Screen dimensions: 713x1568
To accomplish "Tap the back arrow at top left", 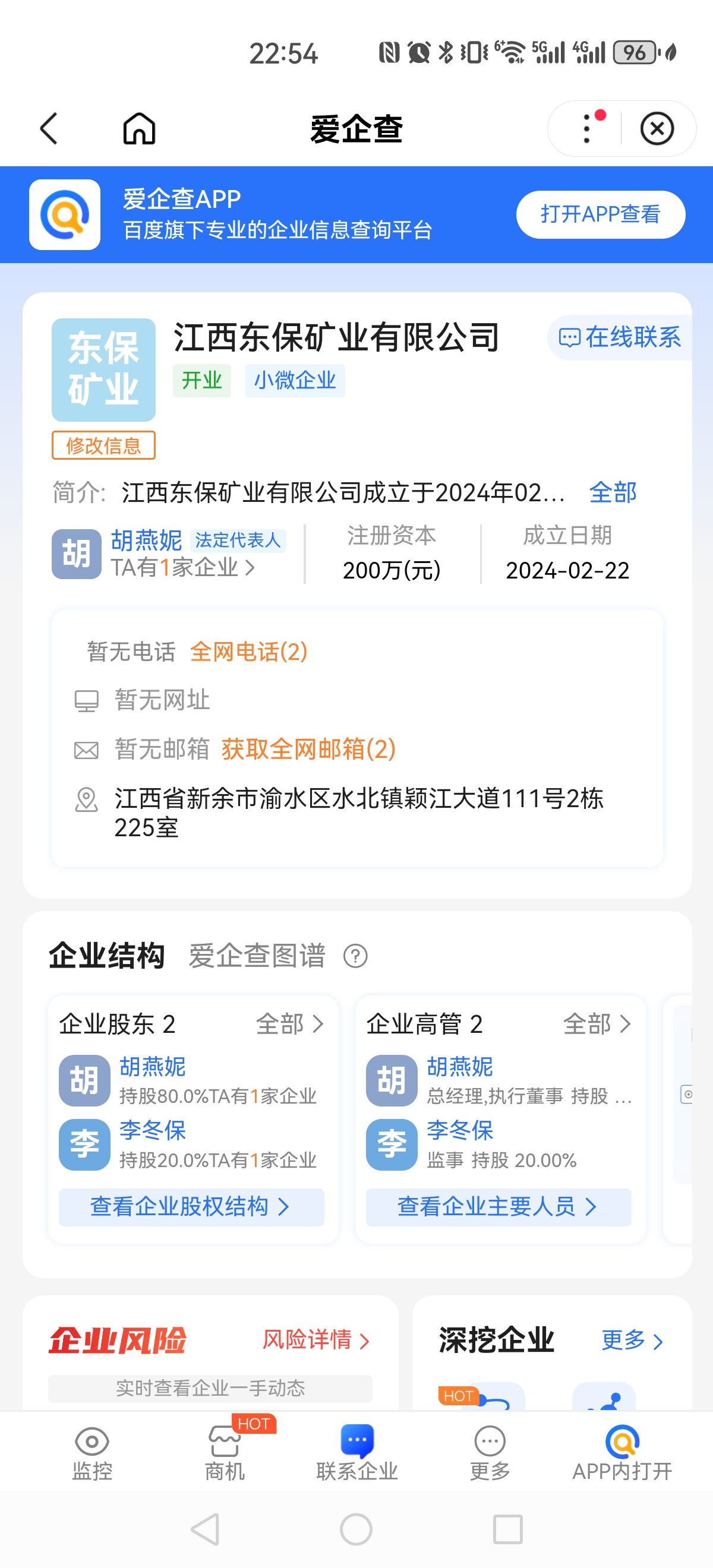I will click(x=50, y=128).
